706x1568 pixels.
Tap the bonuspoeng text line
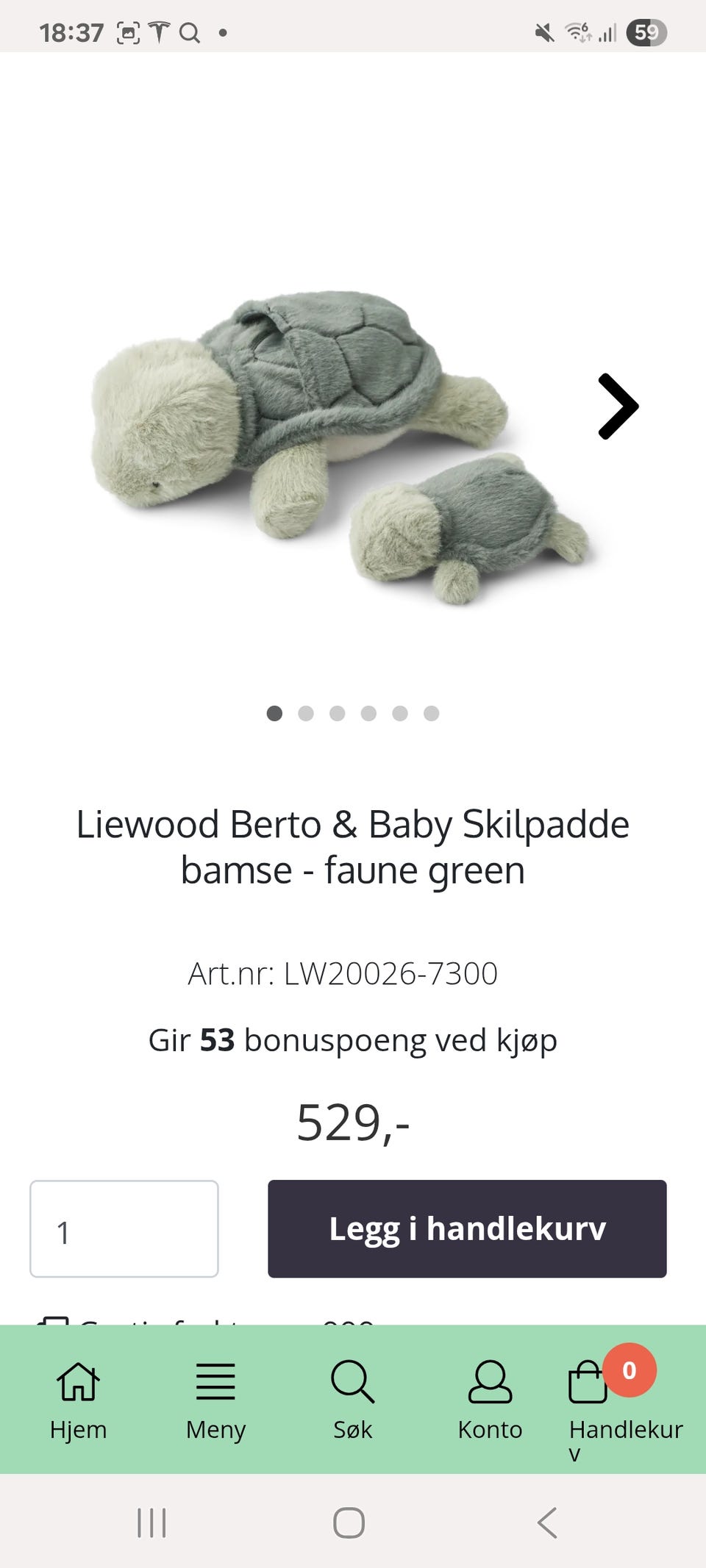pos(353,1040)
